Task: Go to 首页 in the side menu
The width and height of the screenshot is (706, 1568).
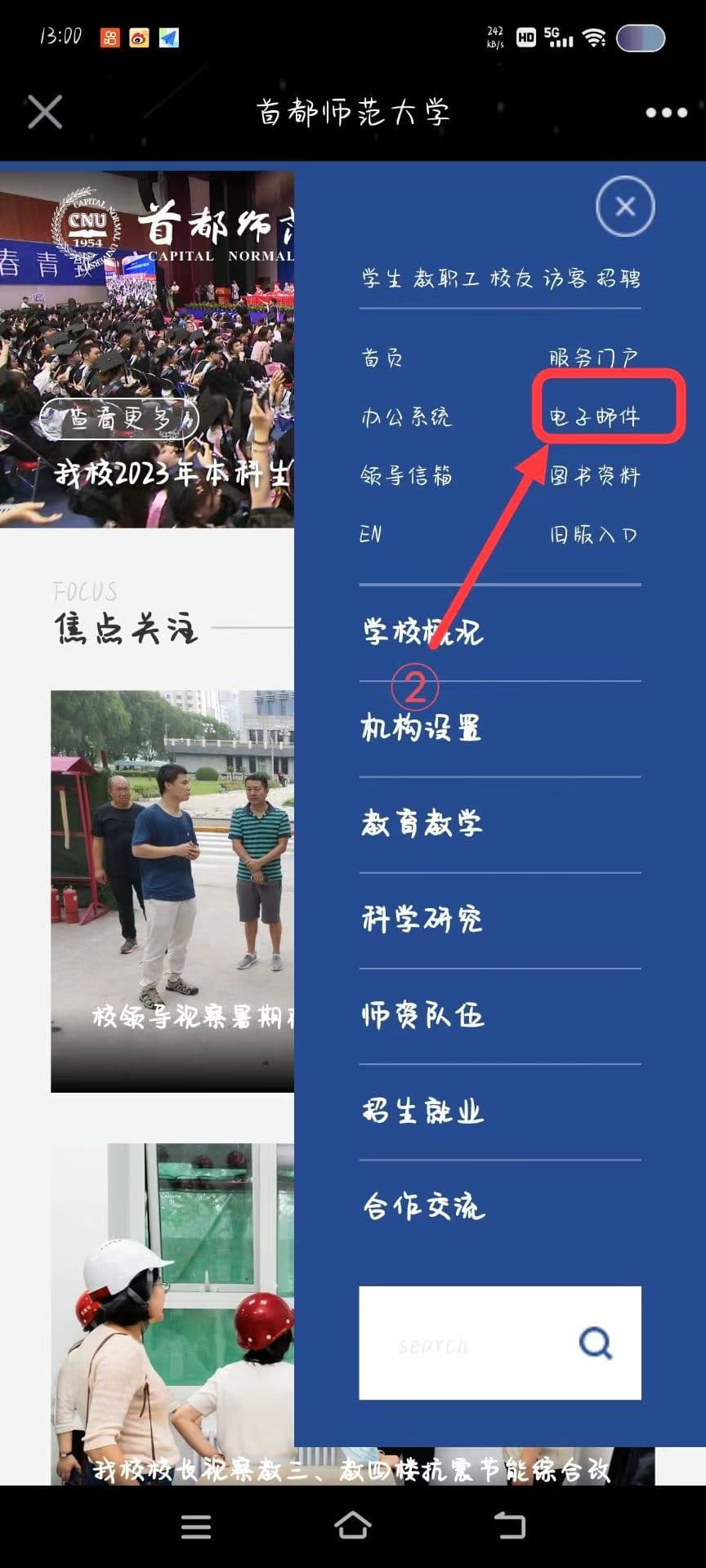Action: [382, 358]
